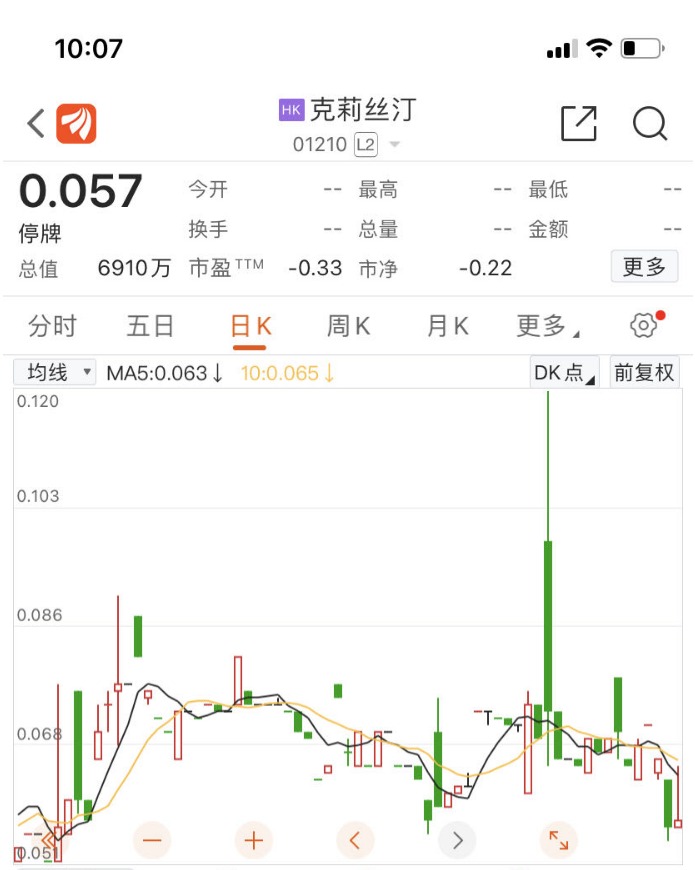The height and width of the screenshot is (870, 695).
Task: Move the chart to later dates
Action: pyautogui.click(x=457, y=840)
